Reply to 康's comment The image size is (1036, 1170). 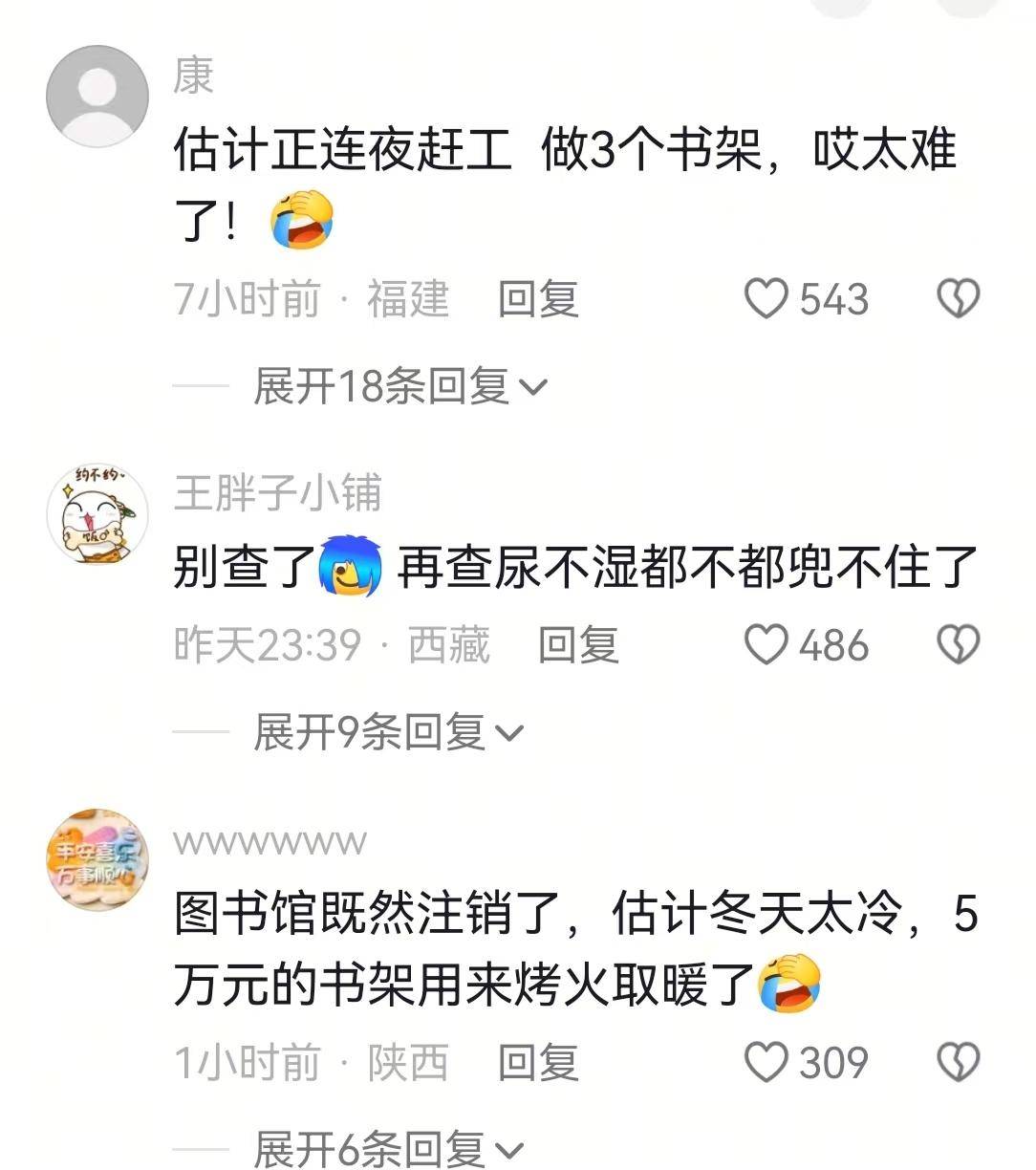point(538,299)
